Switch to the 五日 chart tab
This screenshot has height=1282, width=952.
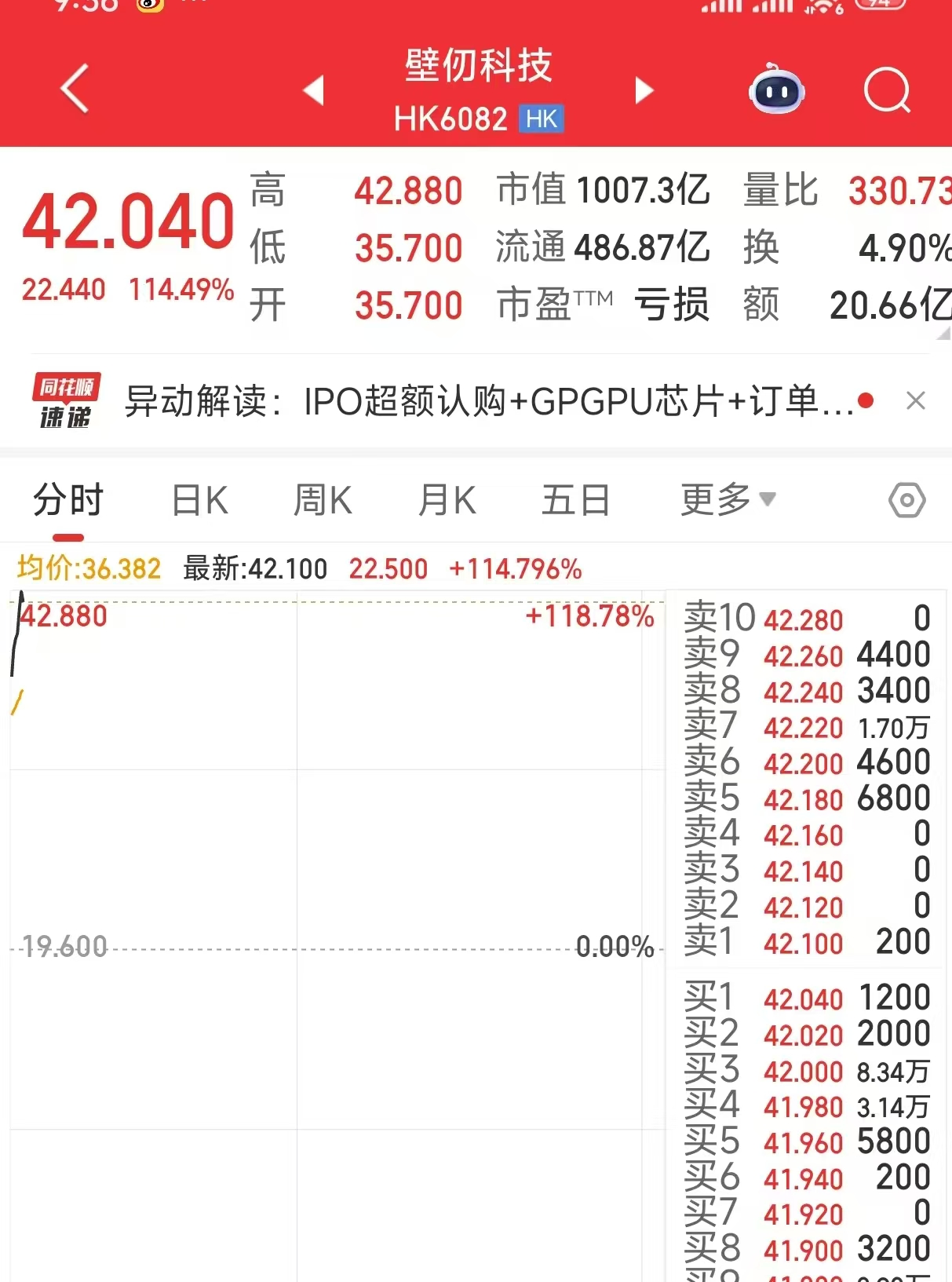575,500
